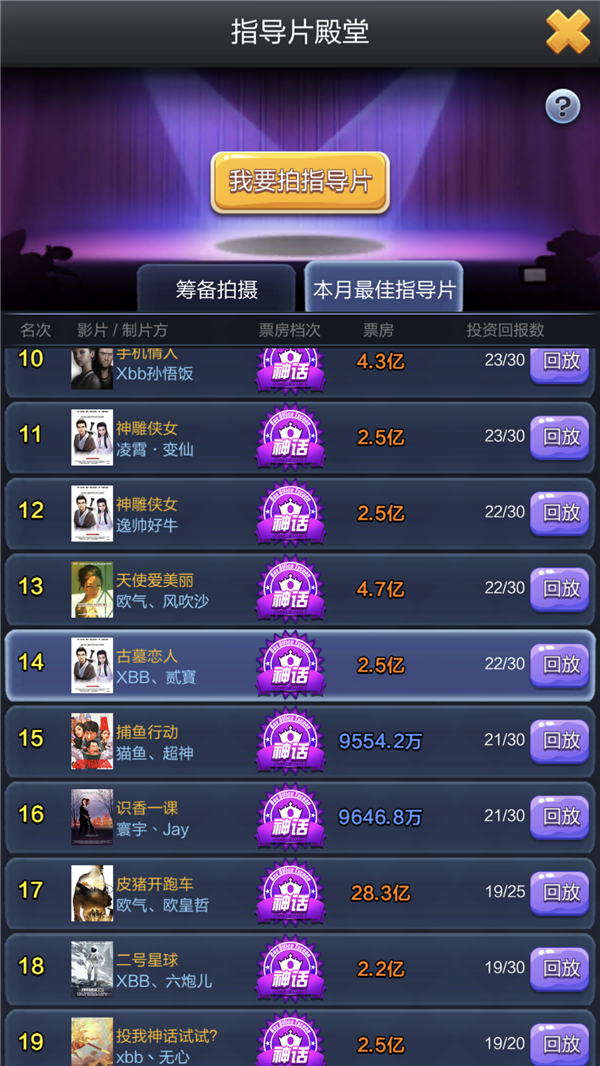Screen dimensions: 600x1066
Task: Switch to the 筹备拍摄 tab
Action: [217, 289]
